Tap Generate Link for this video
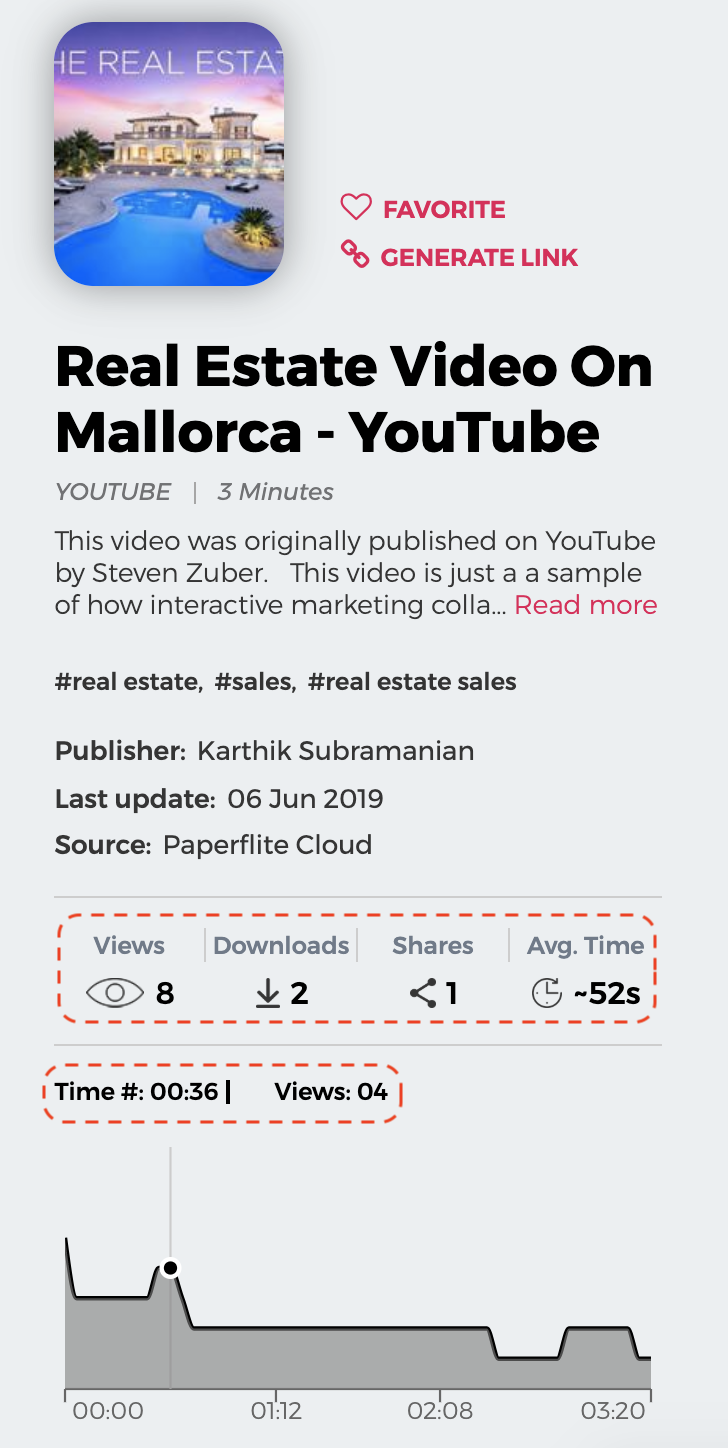This screenshot has width=728, height=1448. pyautogui.click(x=460, y=257)
